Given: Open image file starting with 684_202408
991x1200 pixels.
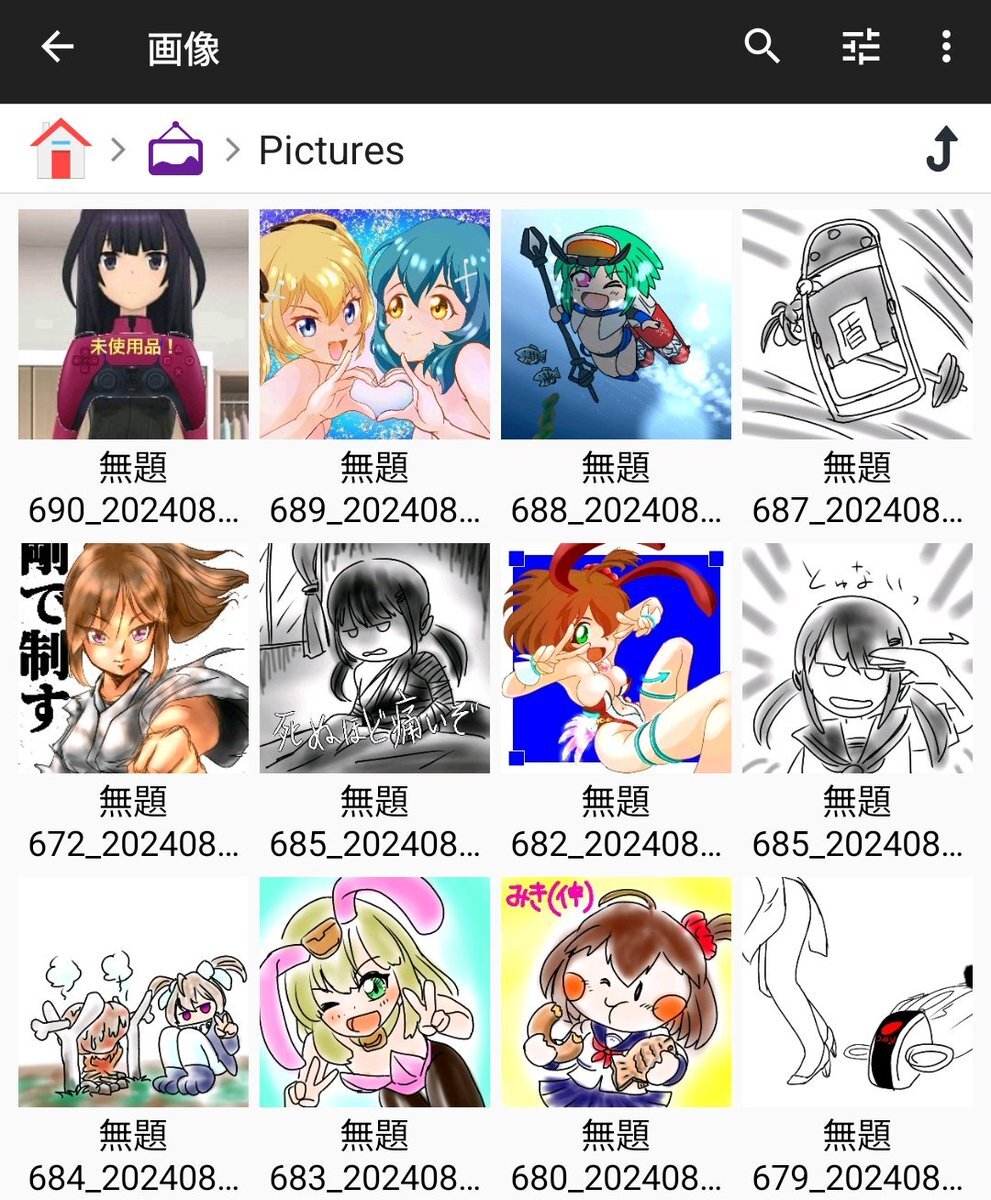Looking at the screenshot, I should point(133,992).
